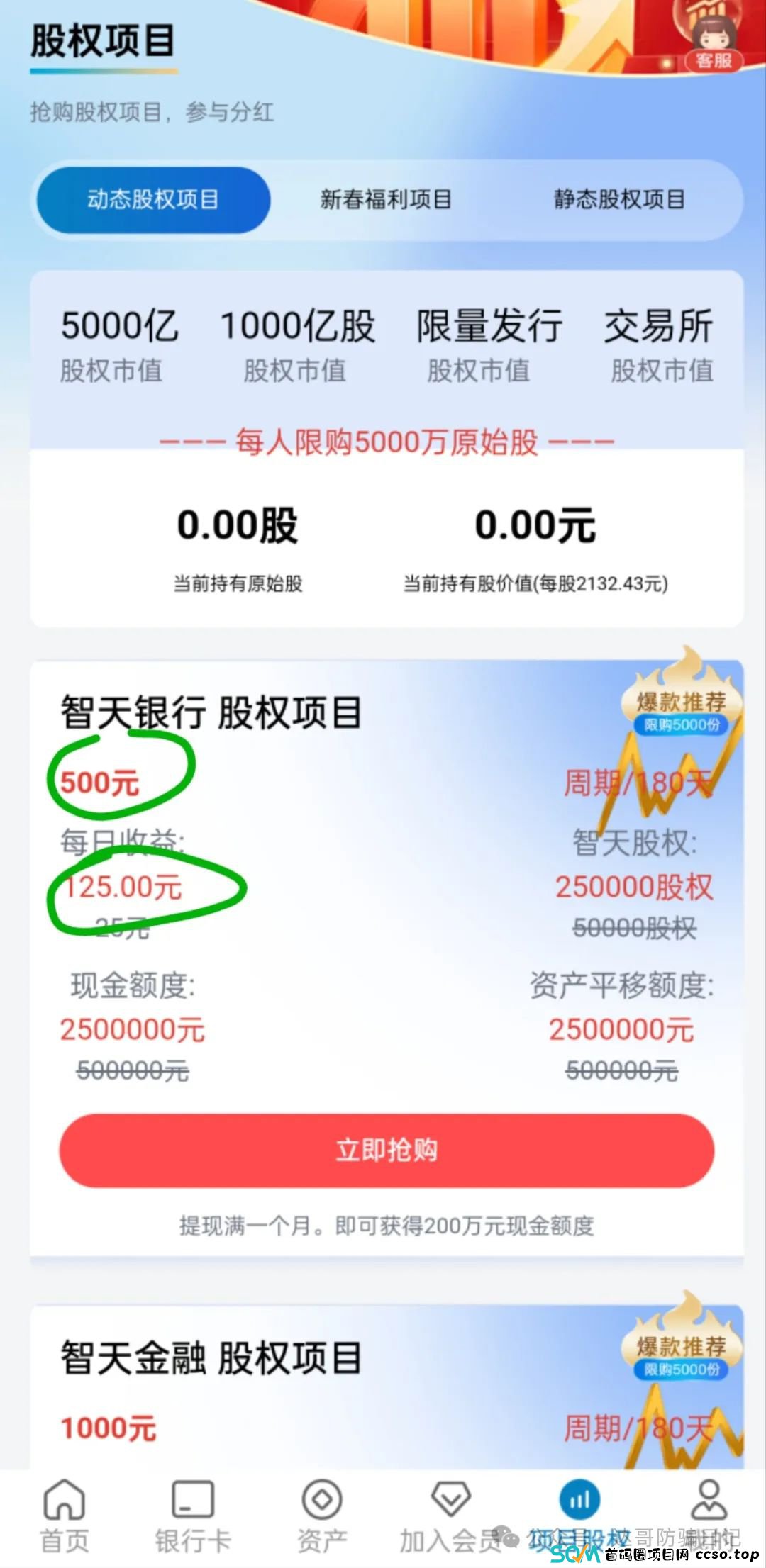766x1568 pixels.
Task: Switch to the 新春福利项目 tab
Action: (x=387, y=201)
